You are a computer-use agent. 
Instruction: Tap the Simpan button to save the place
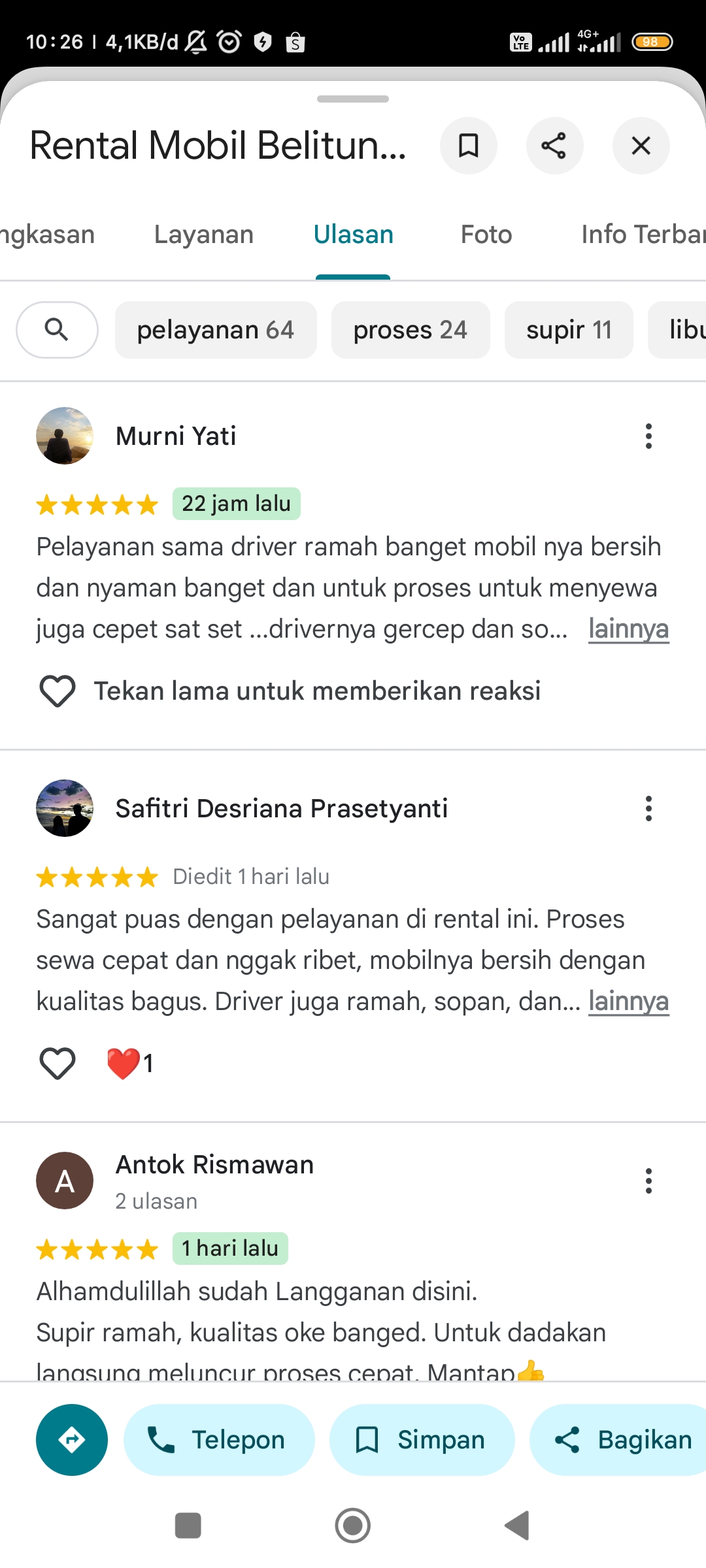(x=422, y=1440)
